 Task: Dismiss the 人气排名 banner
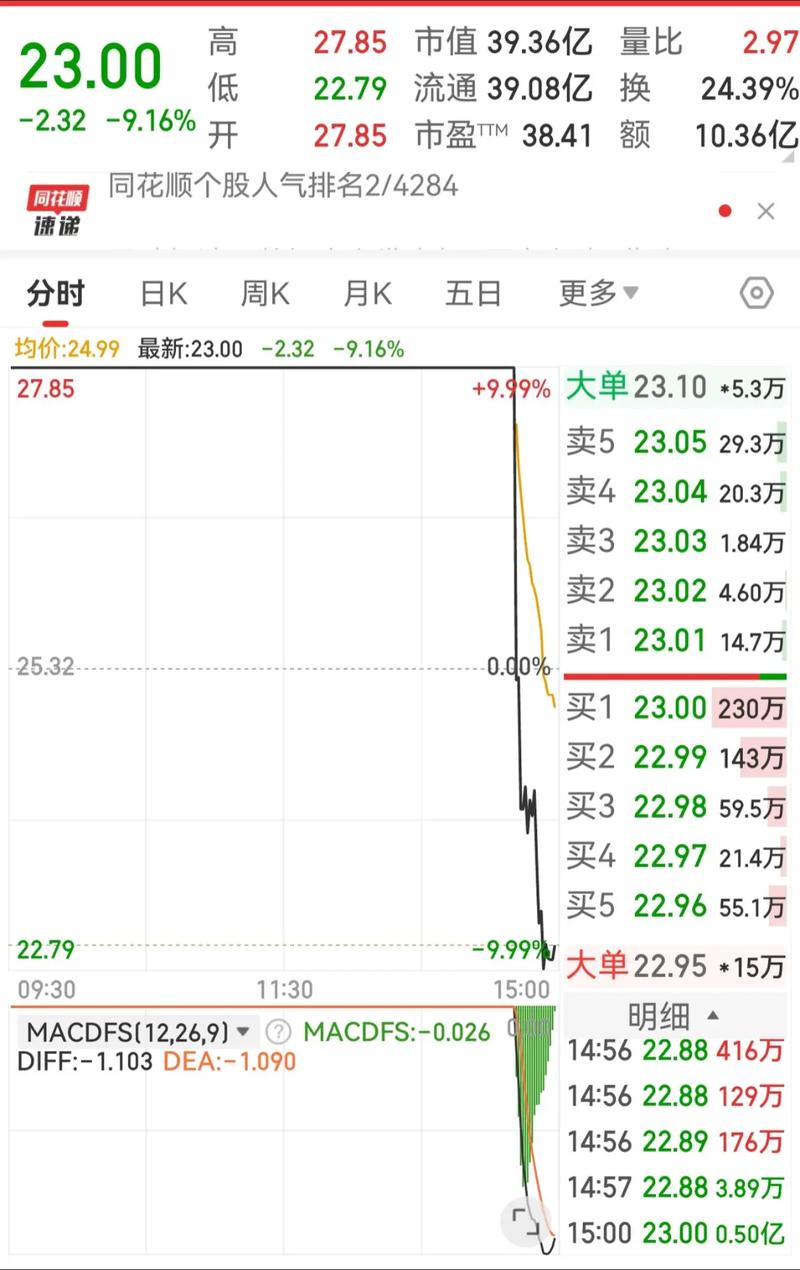coord(766,211)
